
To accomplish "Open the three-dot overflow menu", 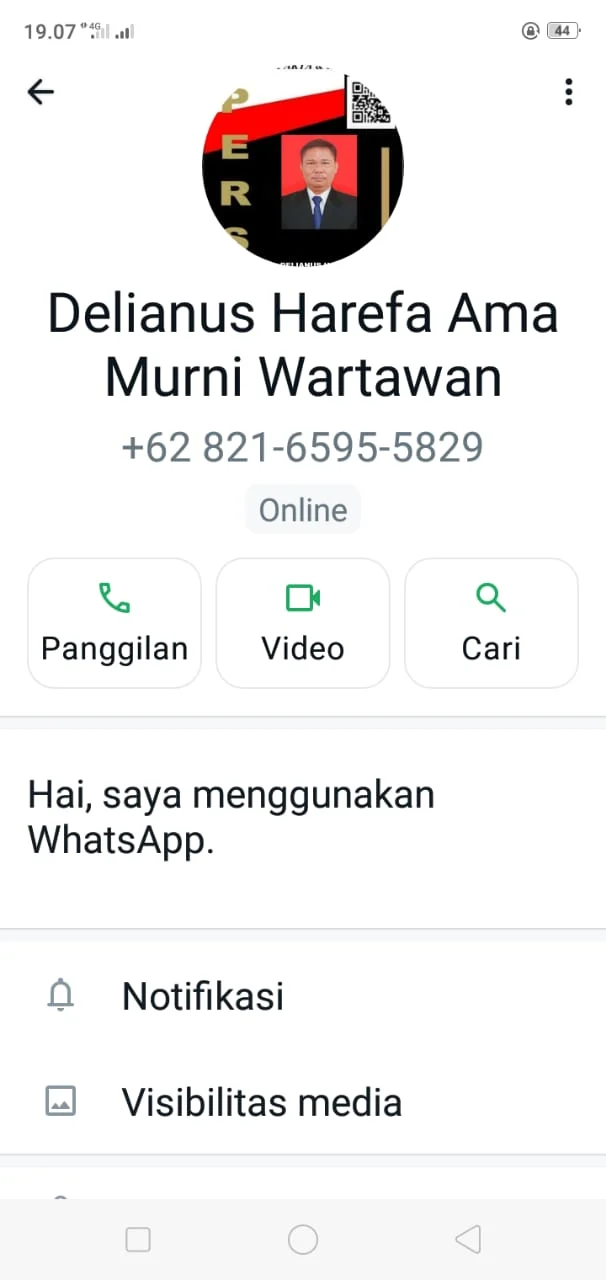I will coord(568,92).
